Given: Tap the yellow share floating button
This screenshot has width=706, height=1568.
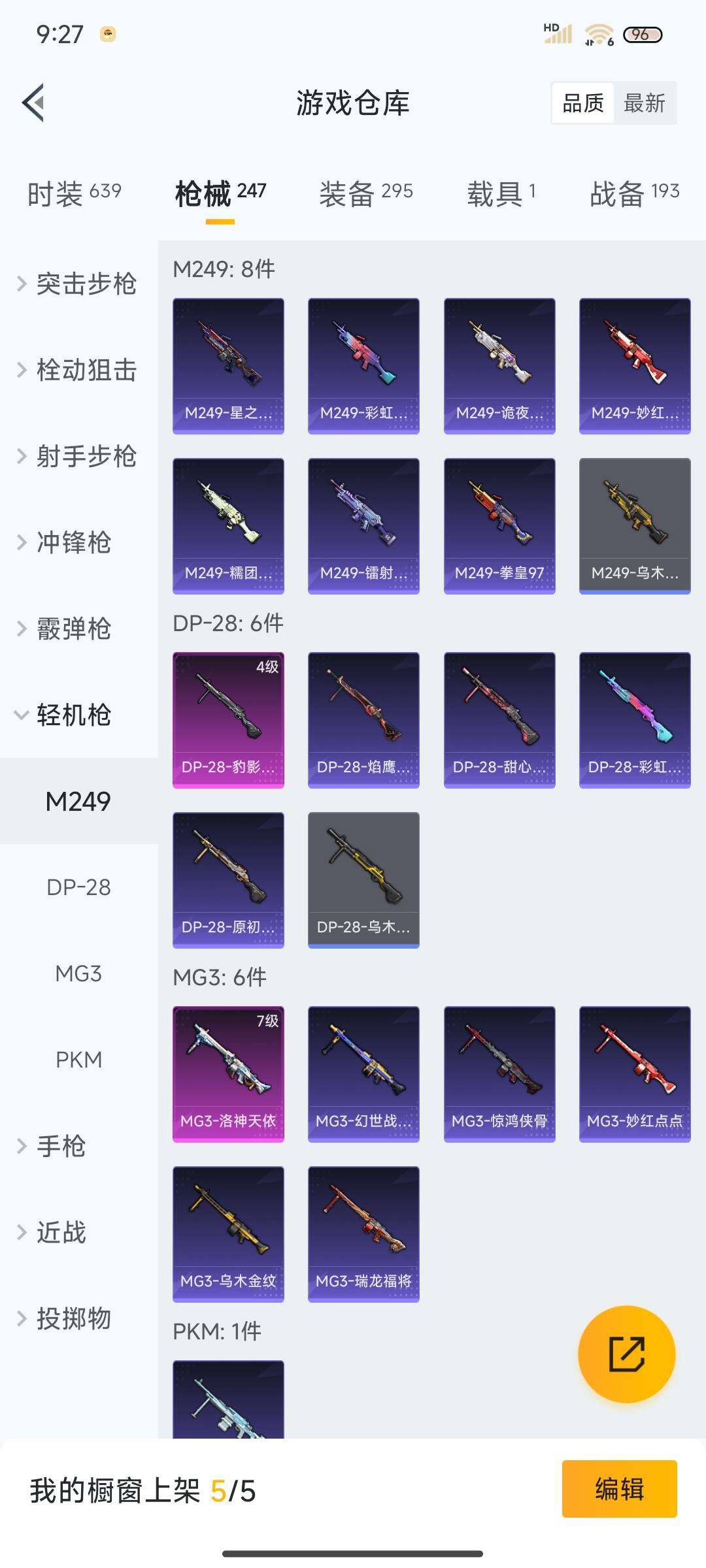Looking at the screenshot, I should point(626,1354).
